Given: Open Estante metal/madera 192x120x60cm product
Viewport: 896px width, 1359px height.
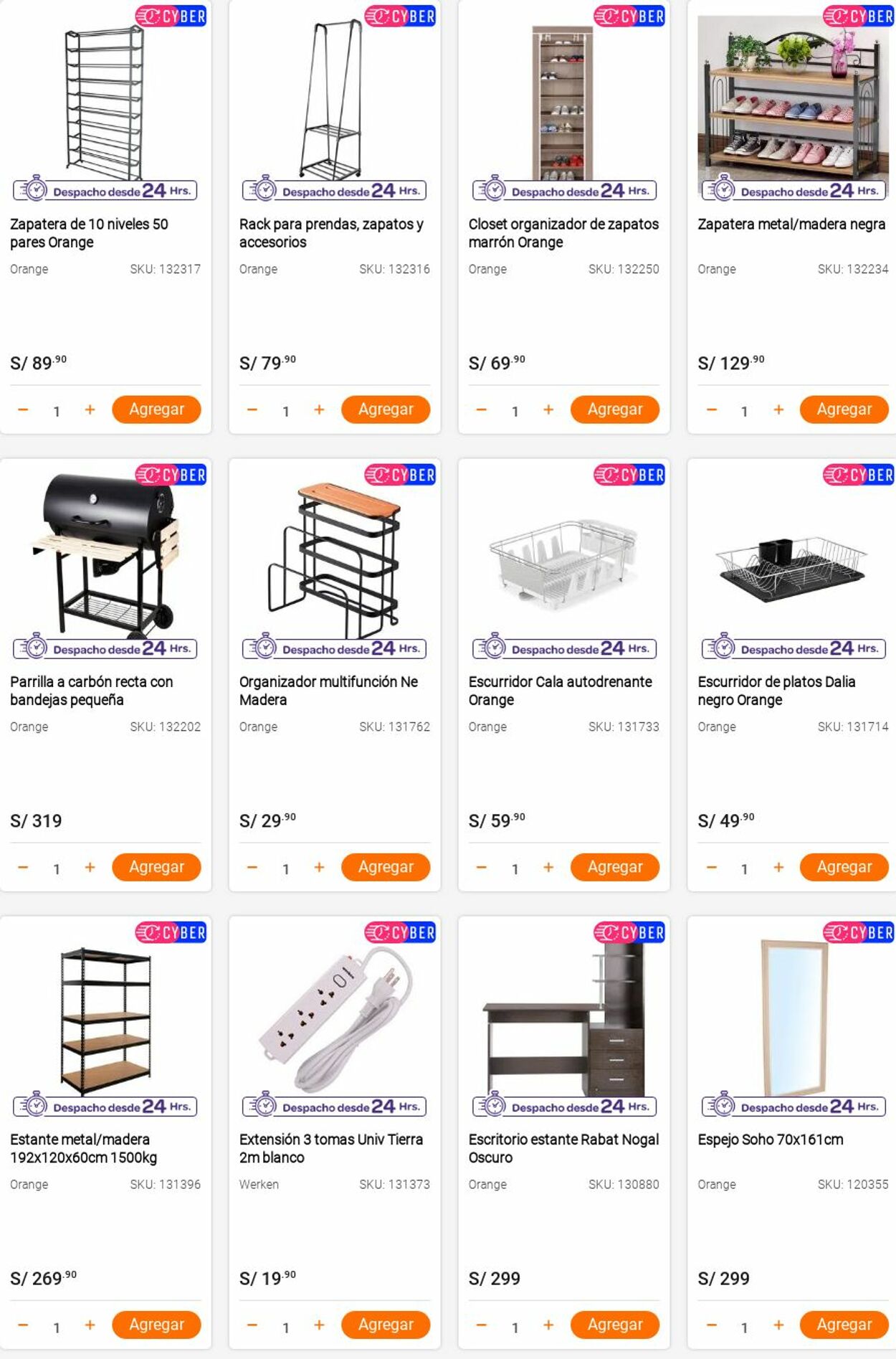Looking at the screenshot, I should [83, 1147].
